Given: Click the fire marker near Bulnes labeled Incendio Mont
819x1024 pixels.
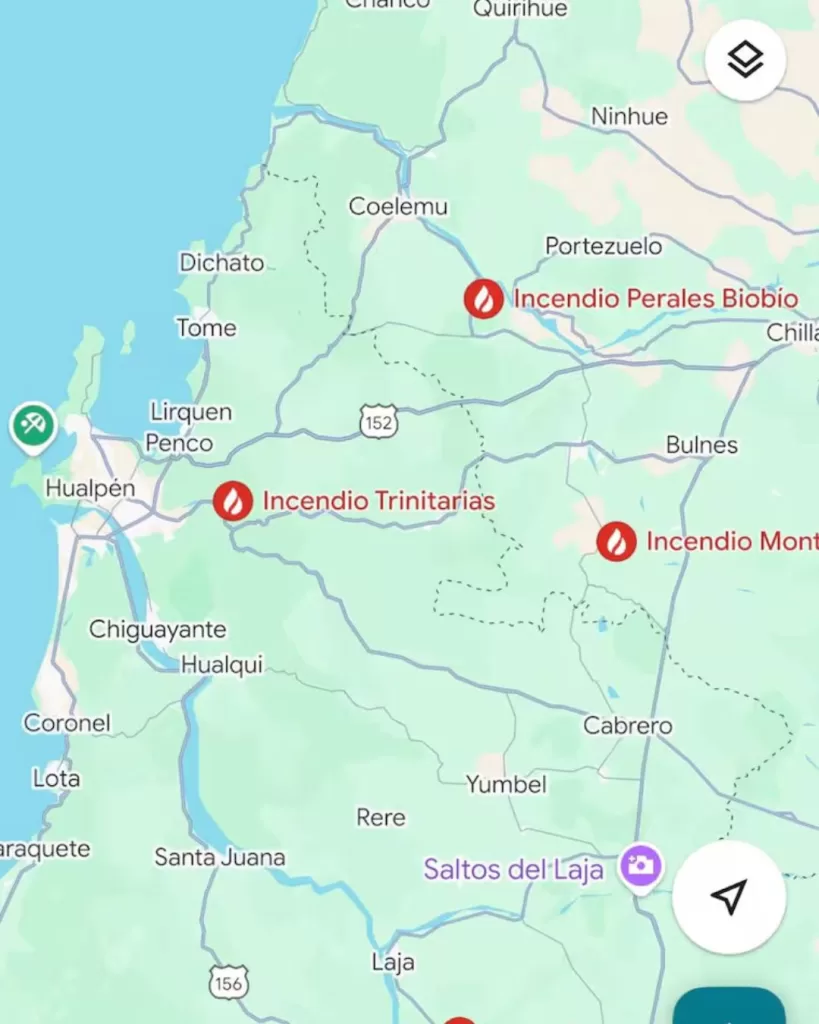Looking at the screenshot, I should tap(617, 541).
